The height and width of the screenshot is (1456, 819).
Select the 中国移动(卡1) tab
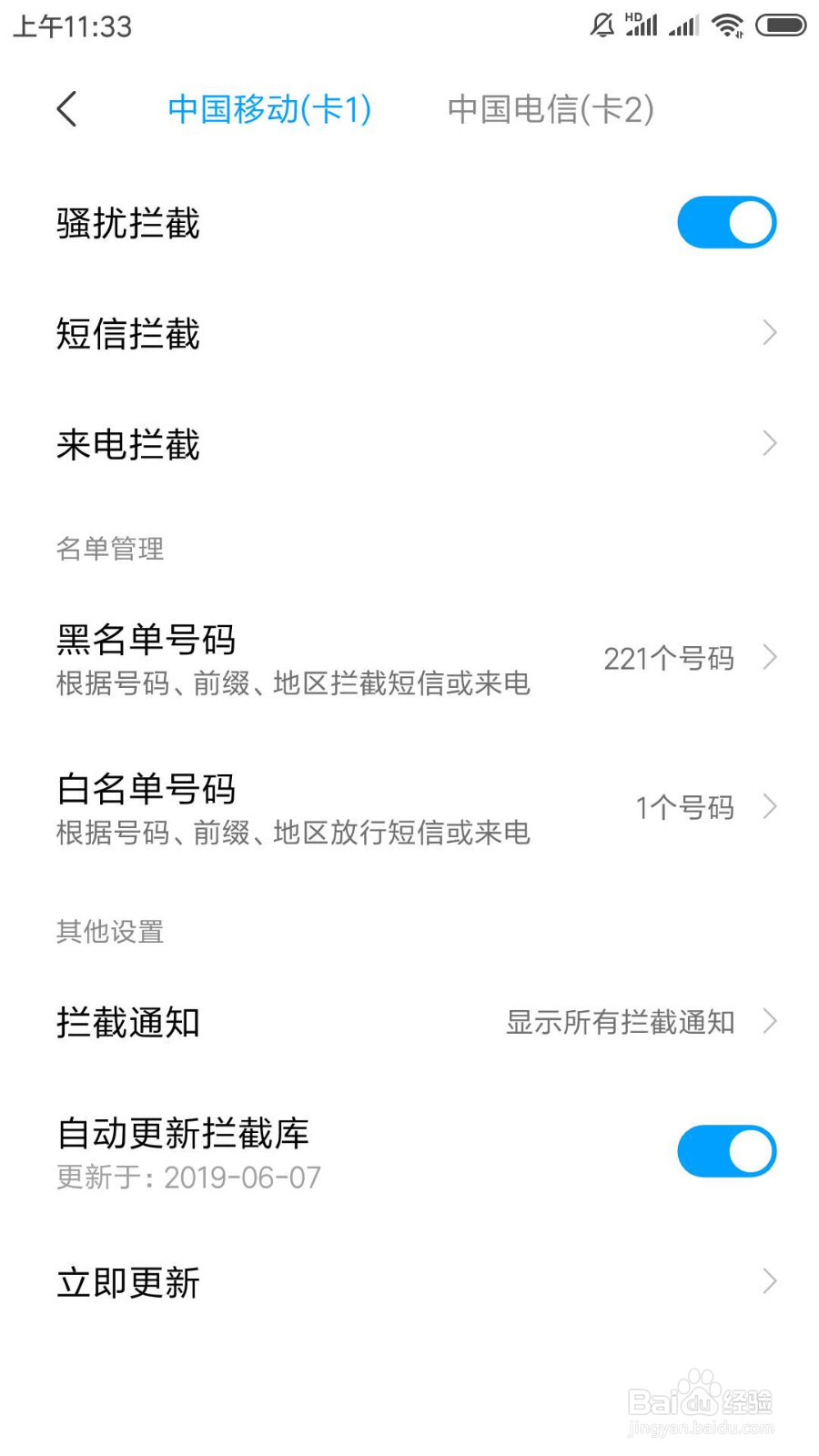[269, 109]
